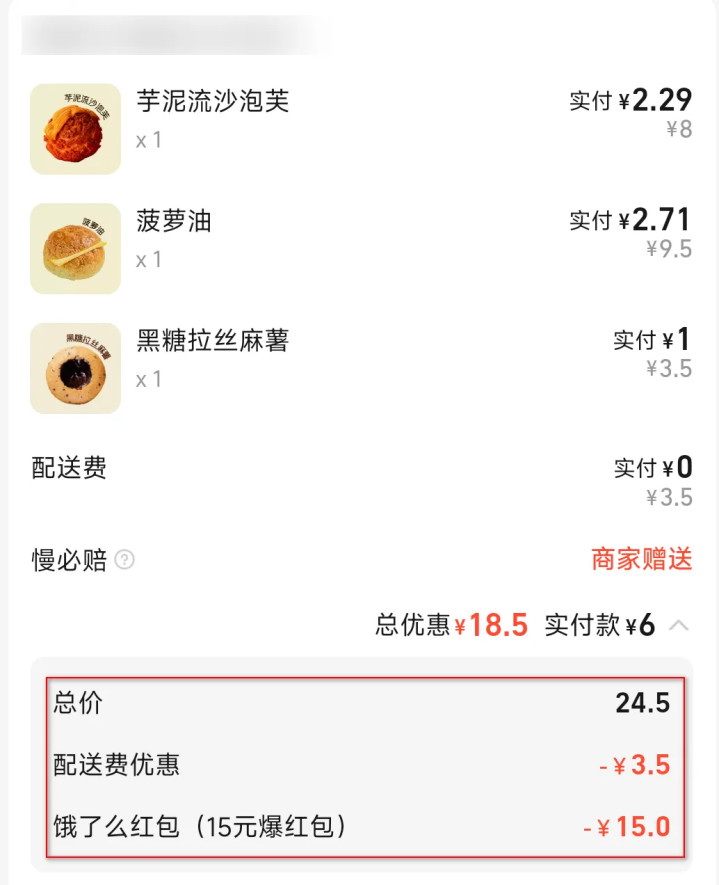This screenshot has height=885, width=719.
Task: Collapse the payment breakdown chevron
Action: [679, 625]
